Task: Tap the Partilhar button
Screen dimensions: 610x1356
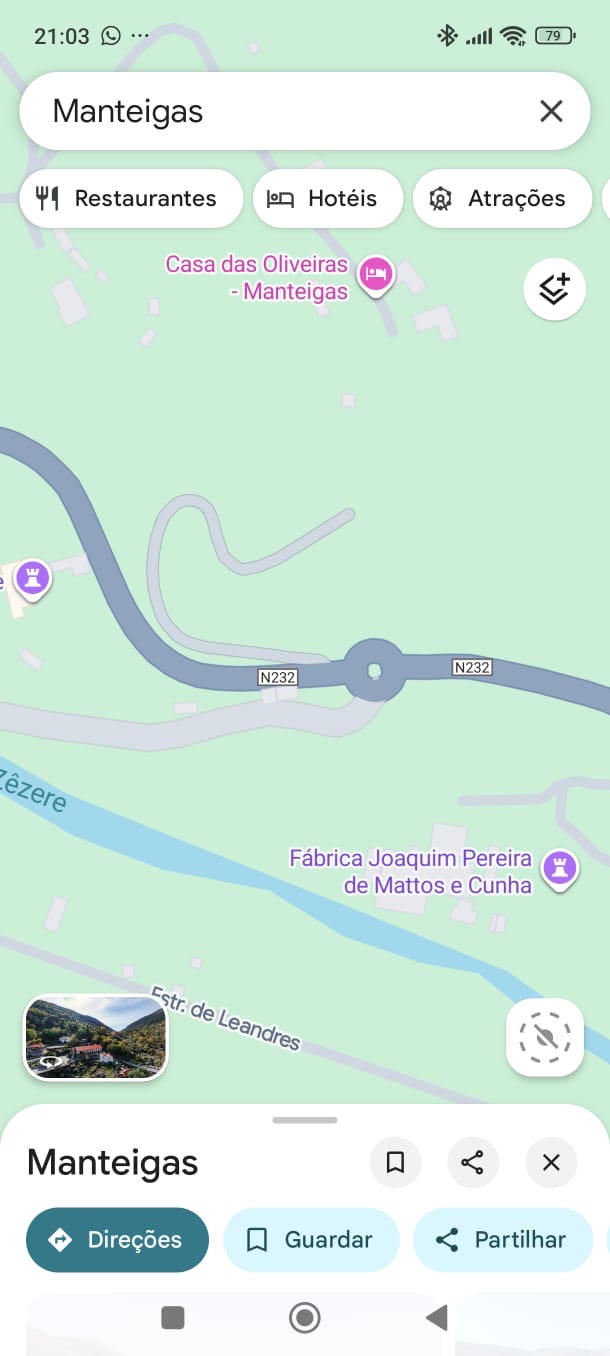Action: [x=502, y=1240]
